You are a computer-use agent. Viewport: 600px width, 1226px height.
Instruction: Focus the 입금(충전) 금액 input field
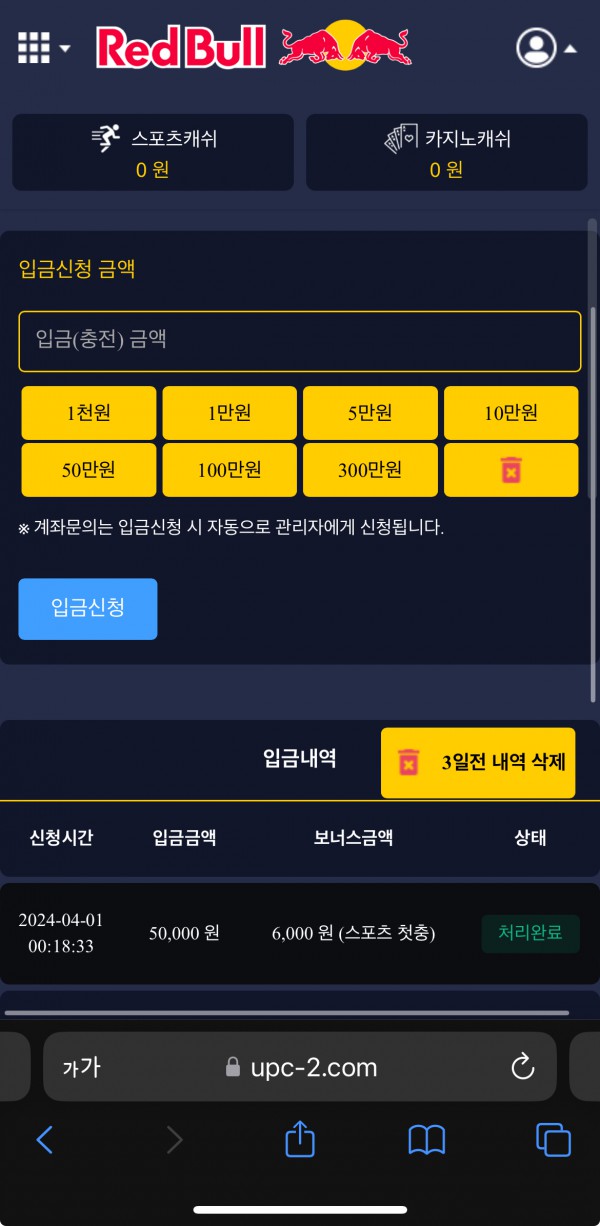click(x=300, y=341)
